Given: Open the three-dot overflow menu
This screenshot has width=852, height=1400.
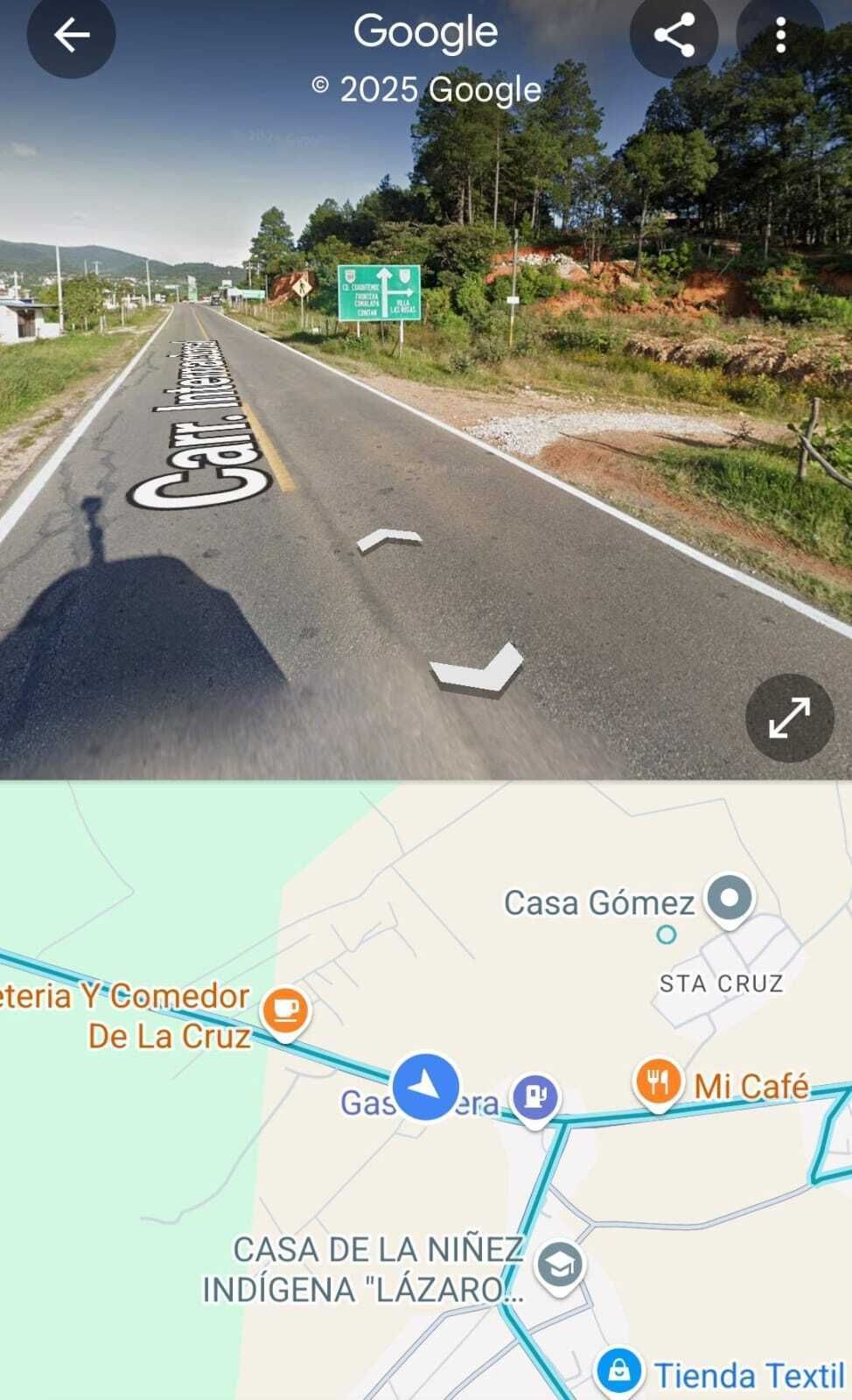Looking at the screenshot, I should coord(780,36).
